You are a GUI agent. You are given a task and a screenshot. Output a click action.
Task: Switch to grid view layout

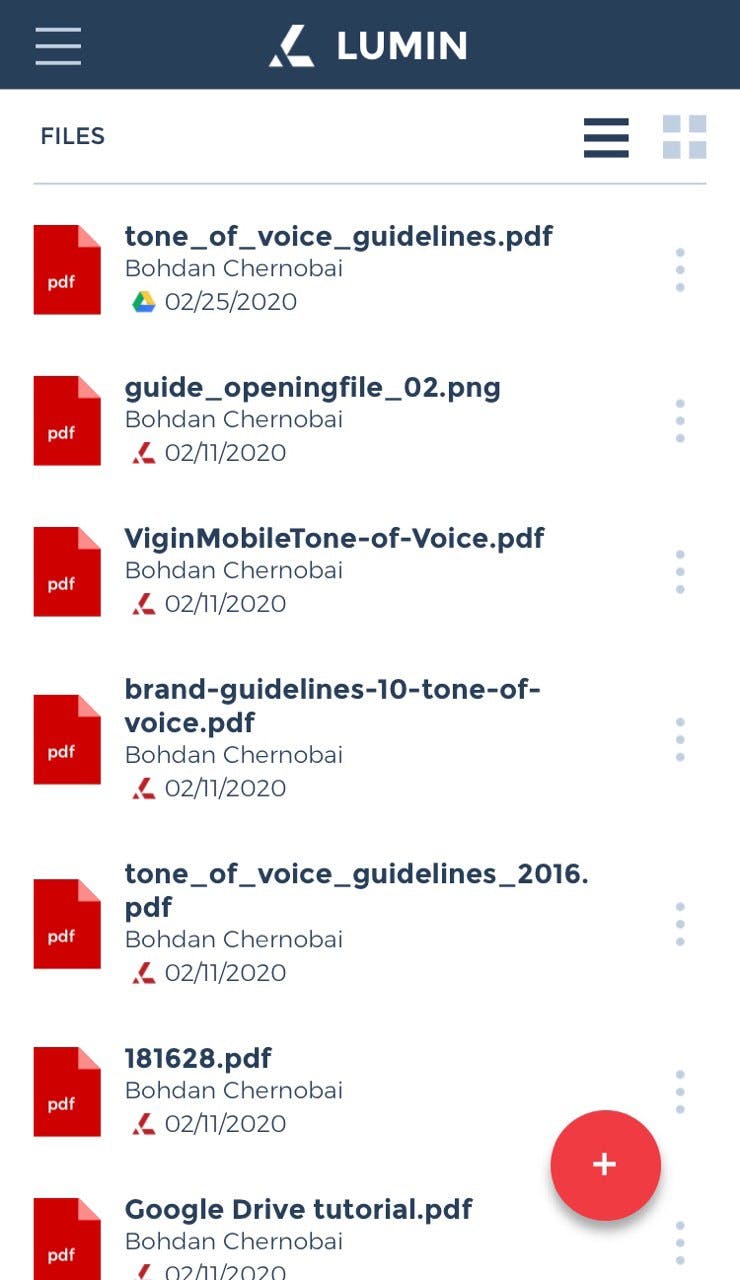pyautogui.click(x=684, y=137)
